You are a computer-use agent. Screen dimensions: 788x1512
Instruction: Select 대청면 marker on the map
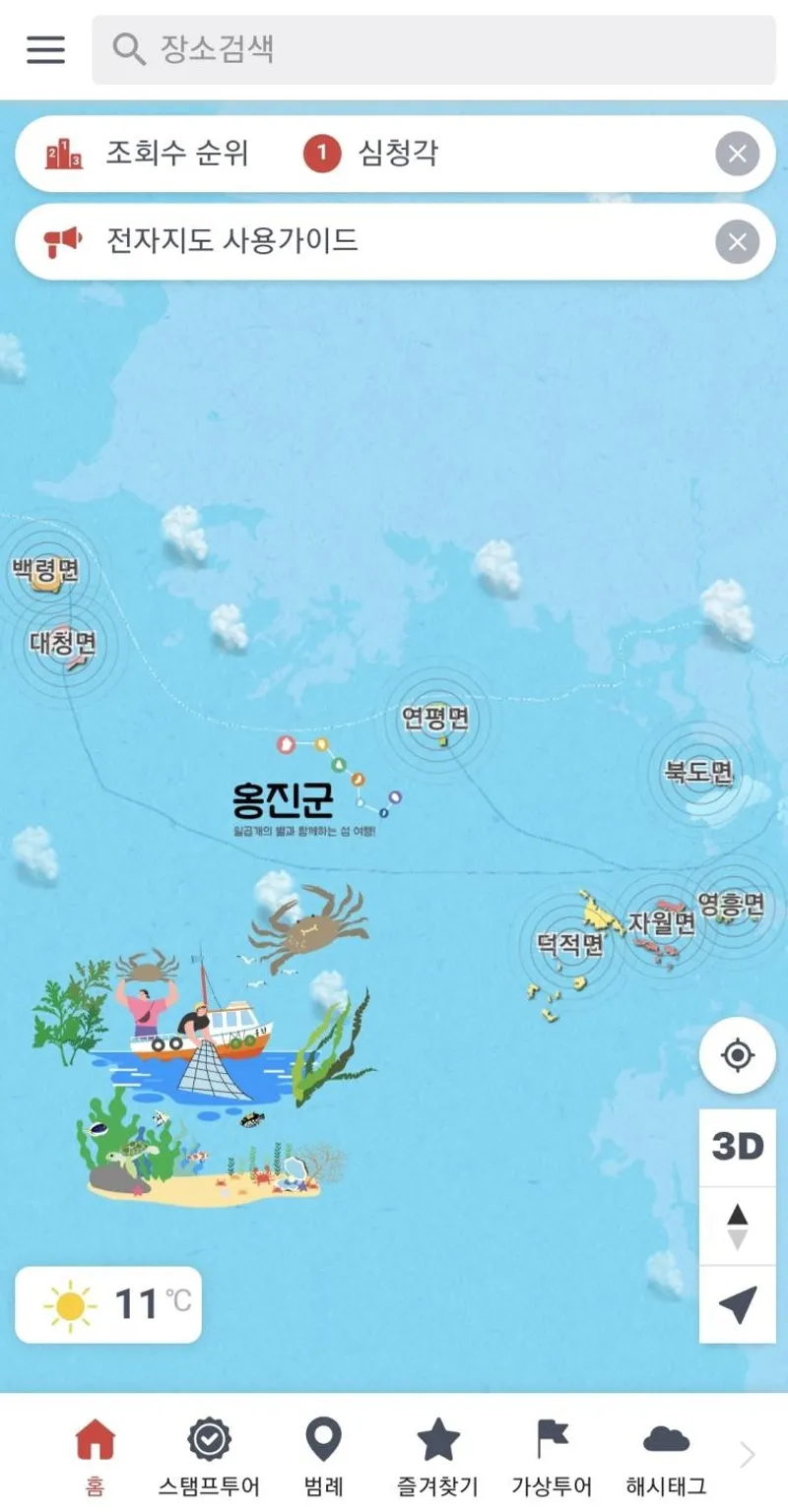pos(62,644)
